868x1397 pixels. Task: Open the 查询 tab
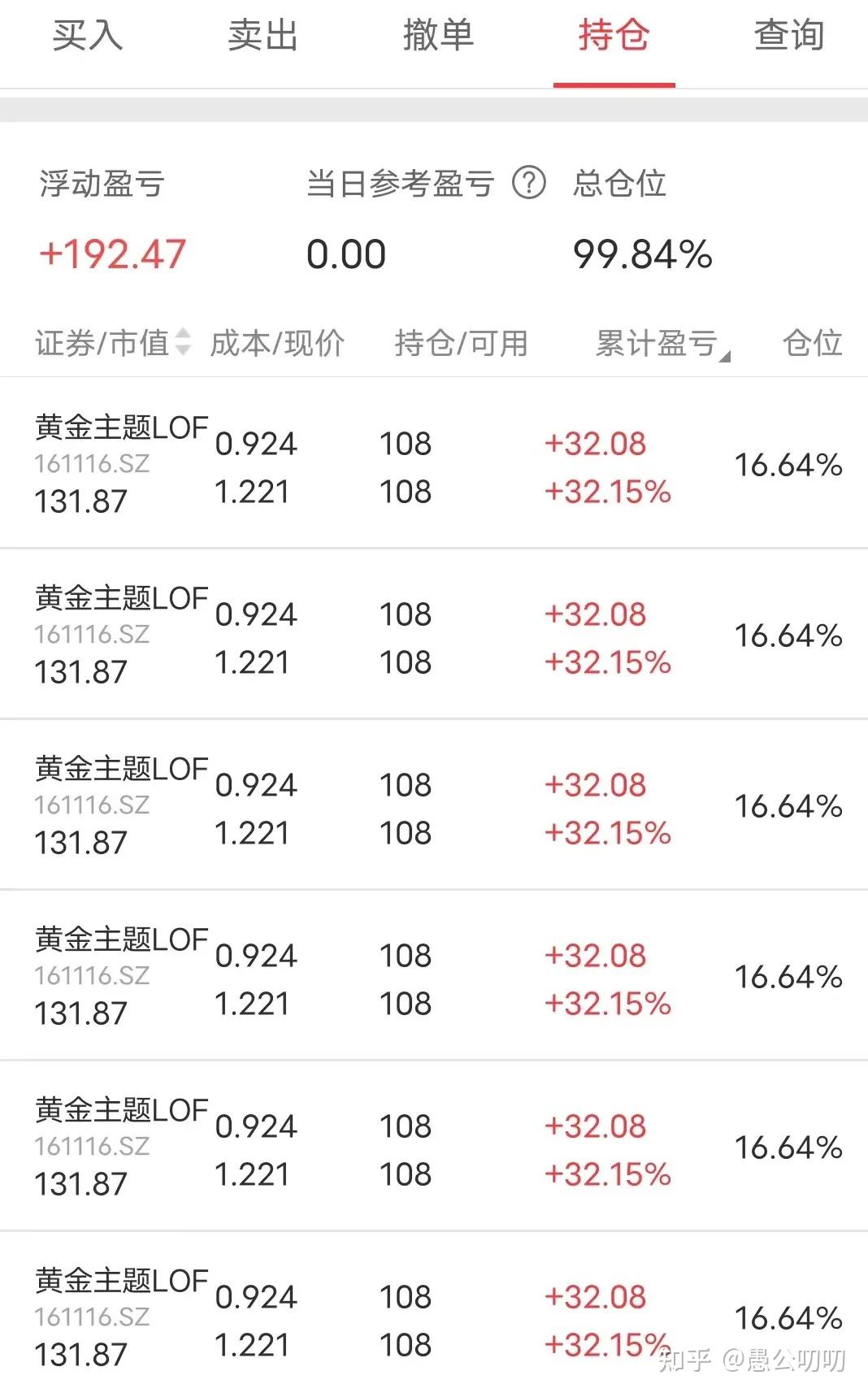789,36
